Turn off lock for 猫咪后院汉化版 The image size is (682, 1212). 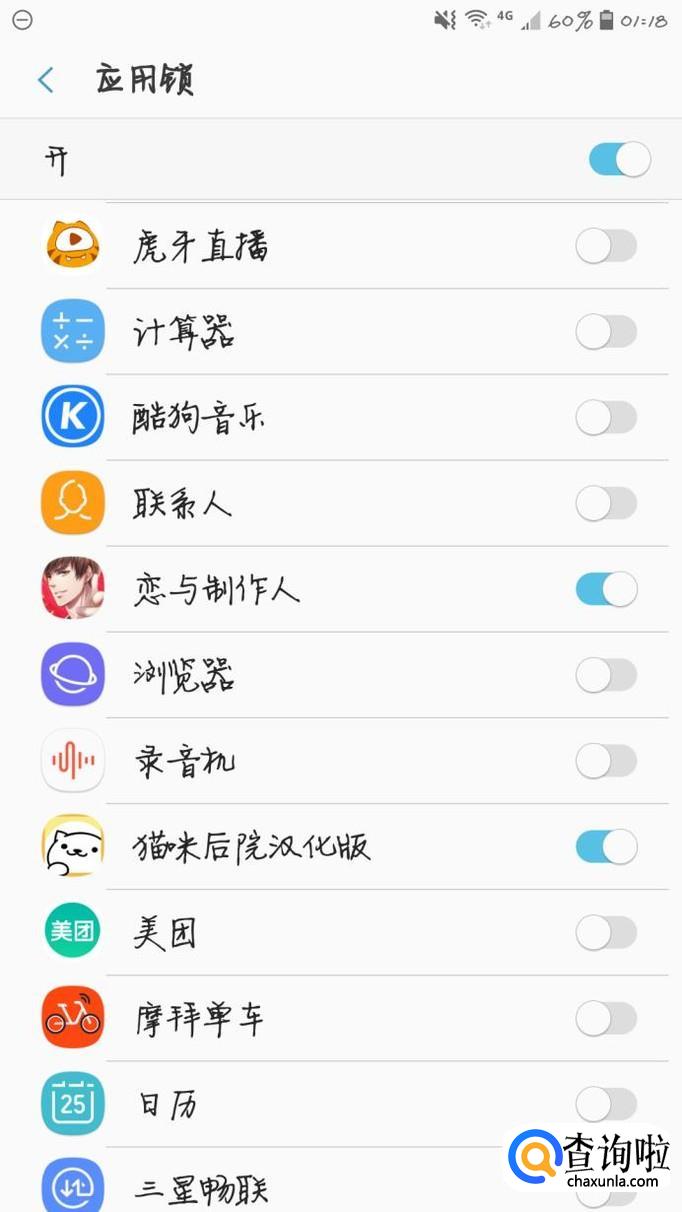pyautogui.click(x=606, y=847)
